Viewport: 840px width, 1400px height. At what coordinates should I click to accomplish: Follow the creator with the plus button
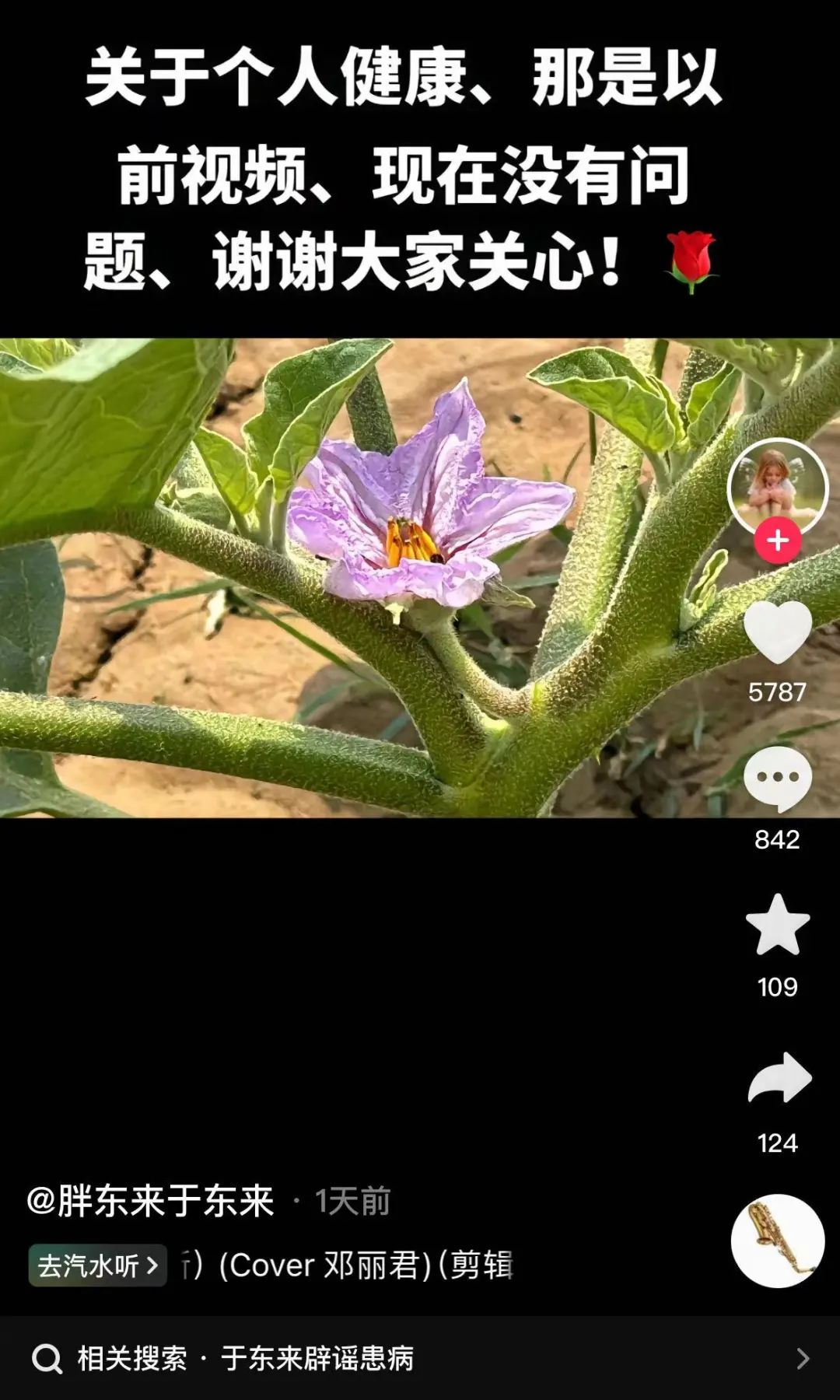point(777,540)
